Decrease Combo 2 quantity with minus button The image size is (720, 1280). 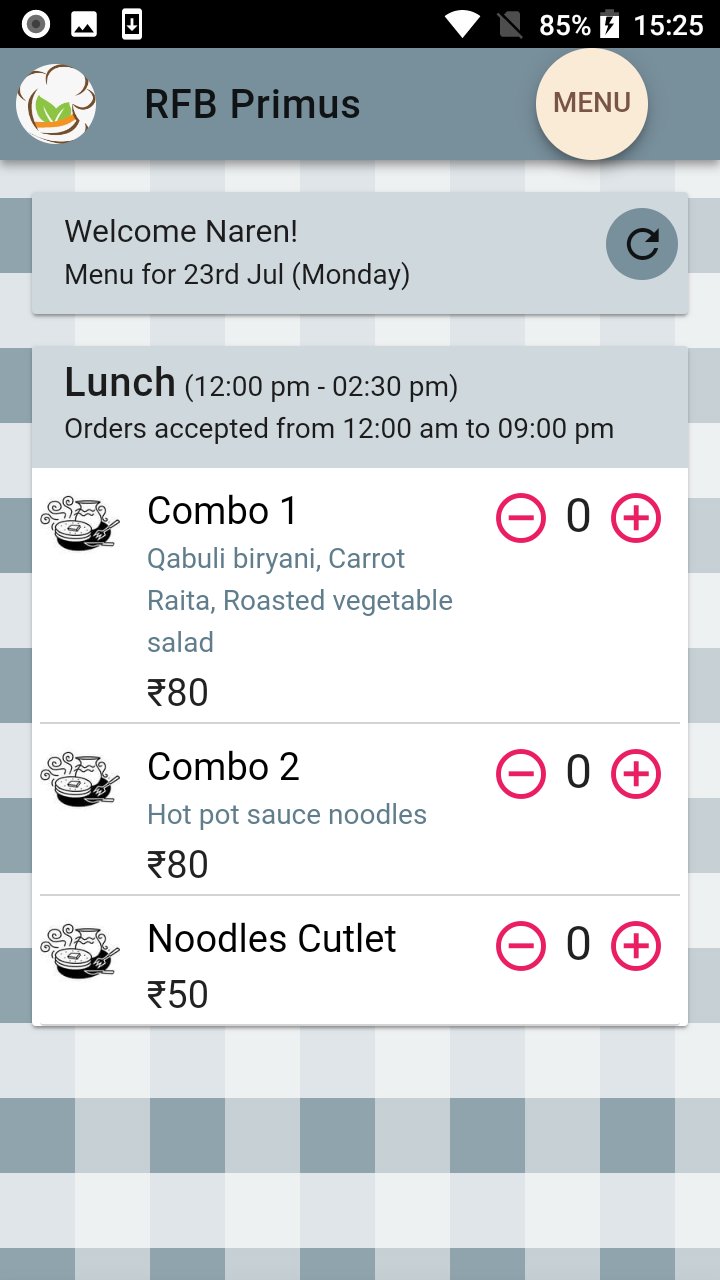(520, 773)
